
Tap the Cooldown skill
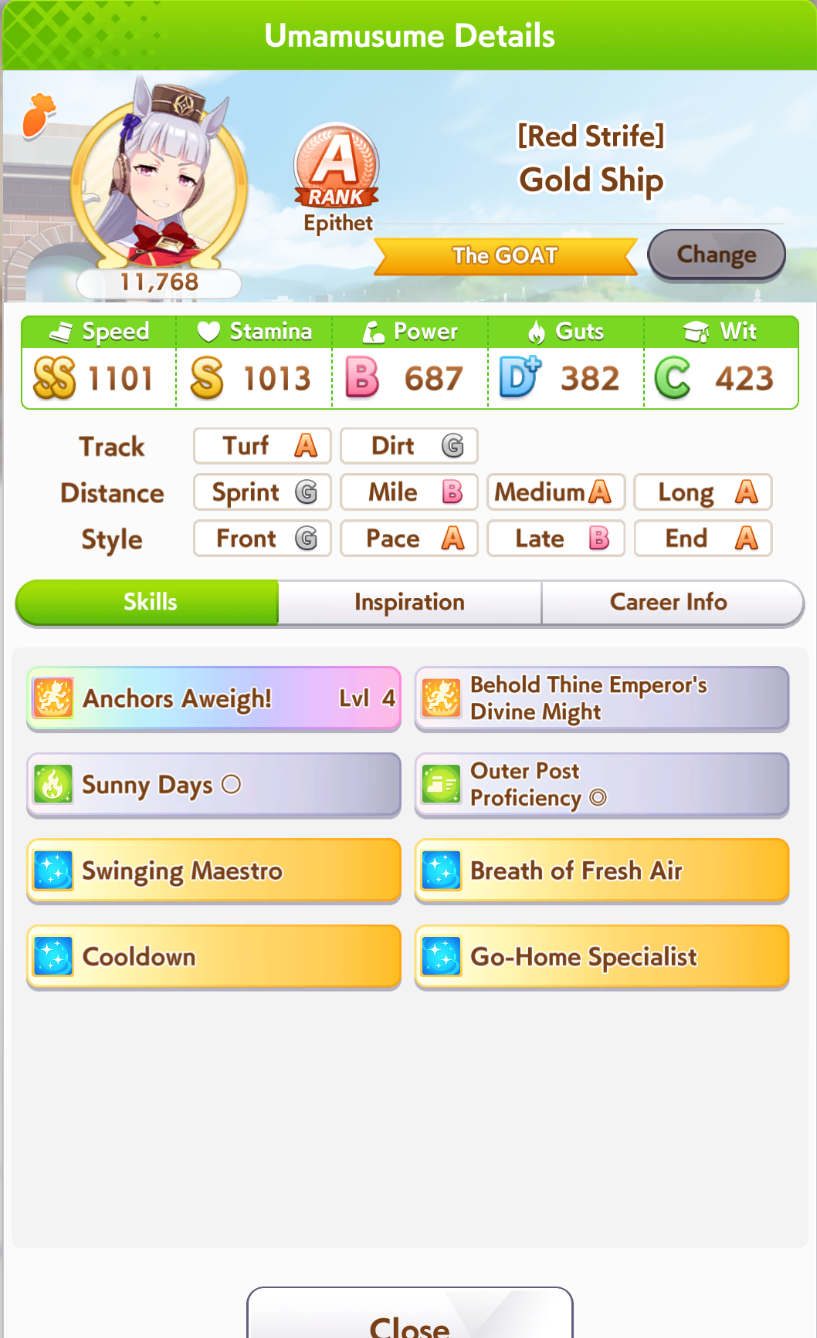[x=214, y=956]
